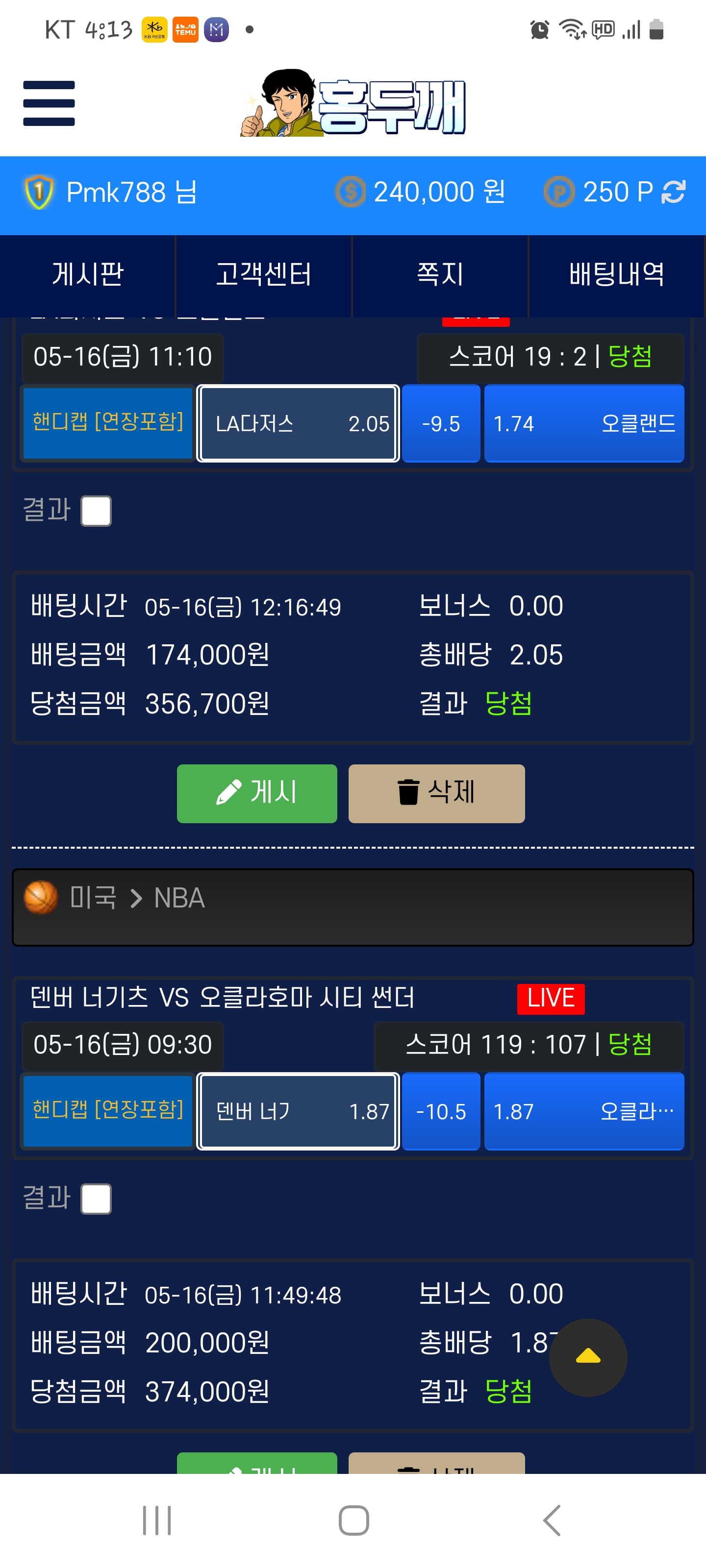Open the 게시판 tab

[x=88, y=274]
